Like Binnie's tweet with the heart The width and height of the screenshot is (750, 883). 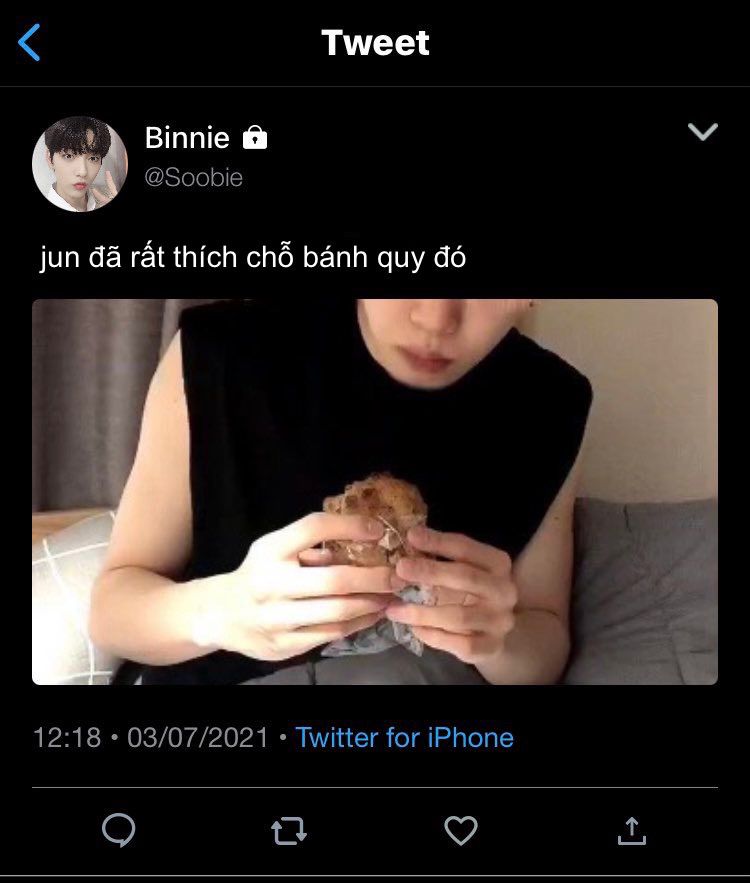(460, 830)
